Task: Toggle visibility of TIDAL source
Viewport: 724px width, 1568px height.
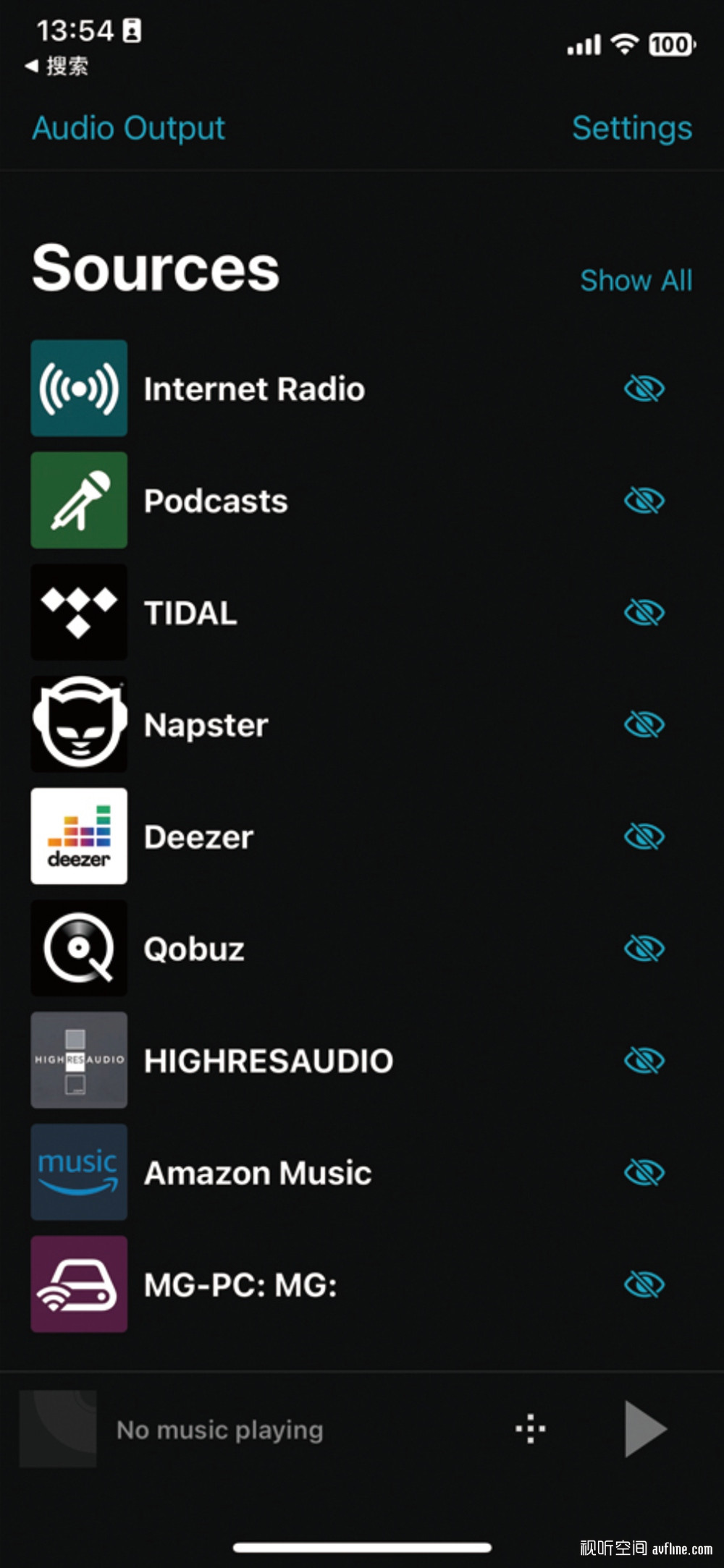Action: 644,613
